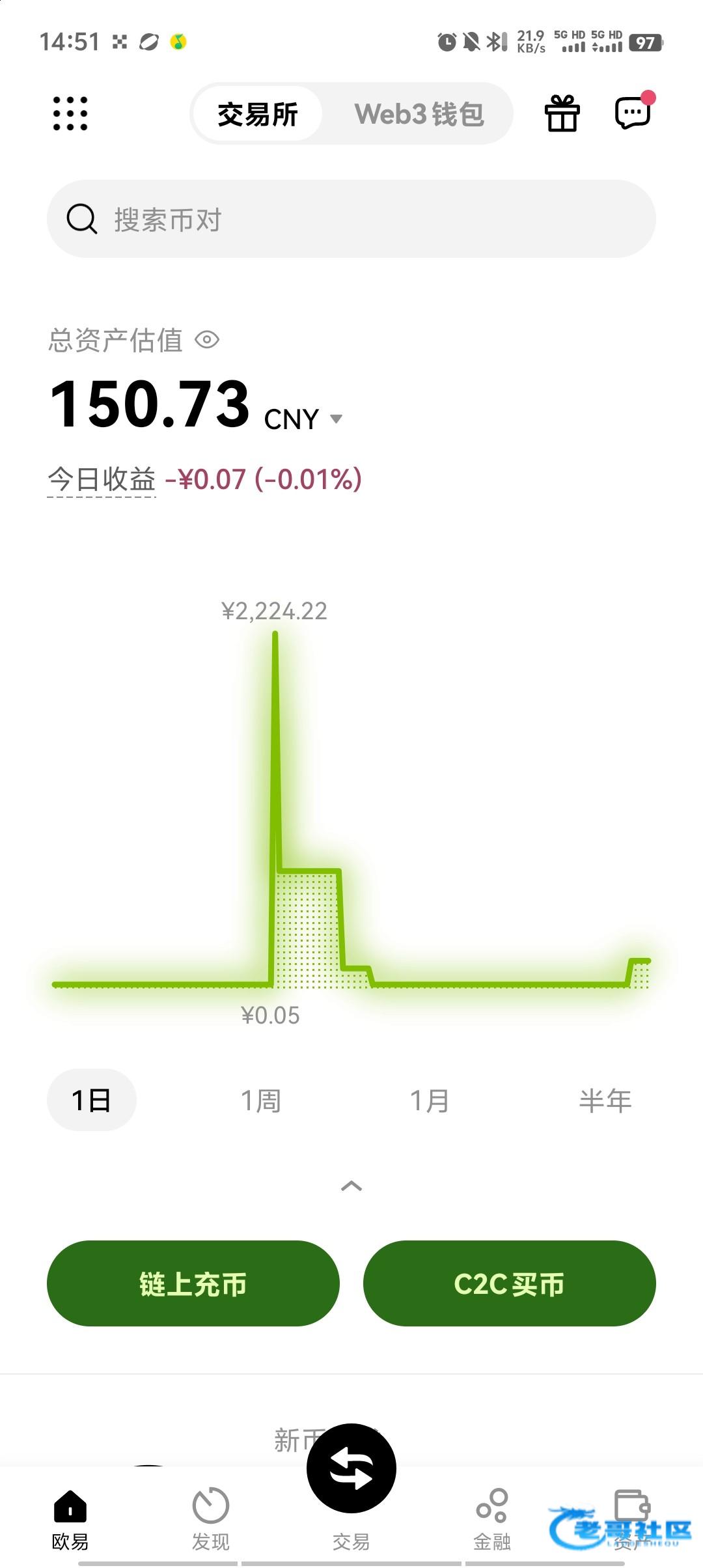Collapse the asset chart with the up chevron
This screenshot has height=1568, width=703.
click(351, 1186)
